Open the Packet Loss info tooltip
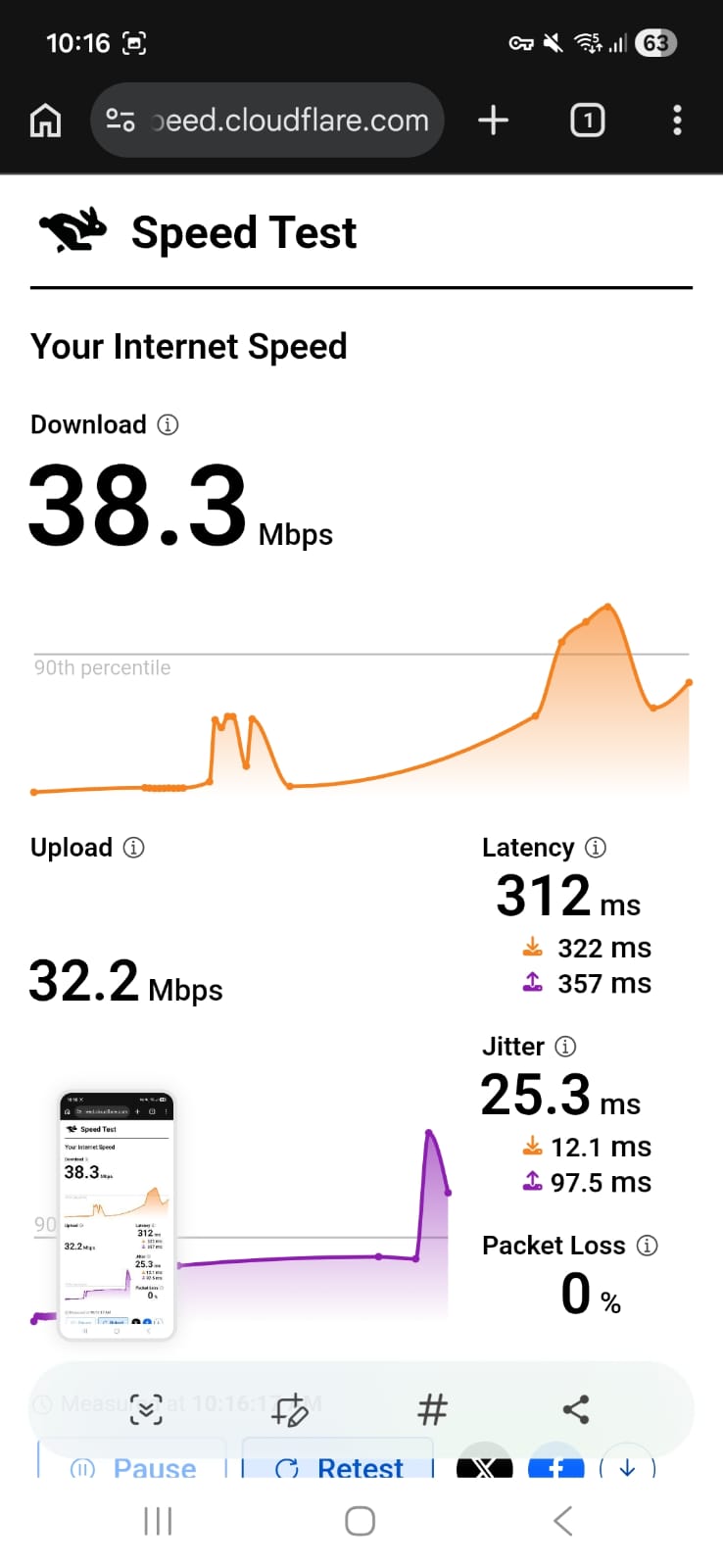This screenshot has height=1568, width=723. click(647, 1246)
